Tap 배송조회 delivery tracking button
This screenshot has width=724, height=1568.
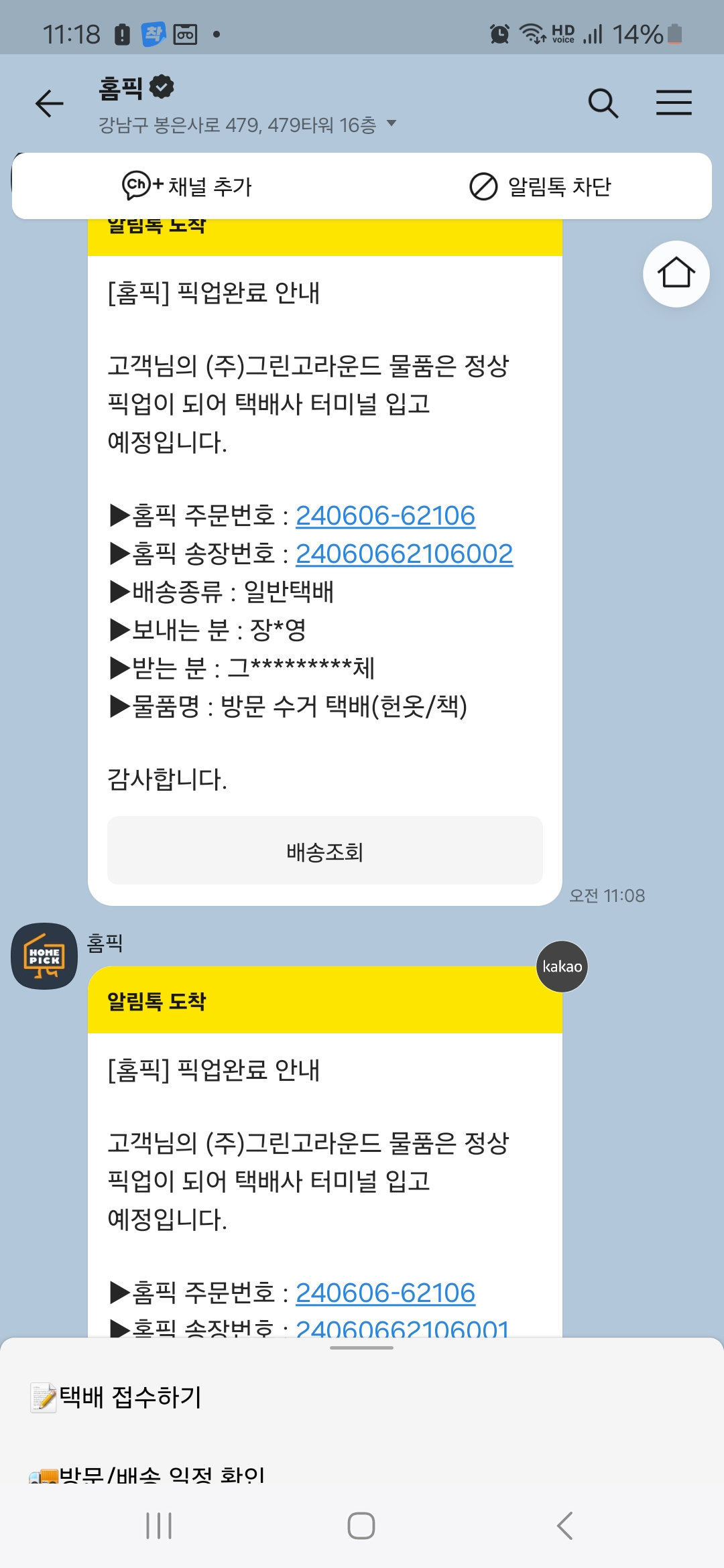[324, 851]
